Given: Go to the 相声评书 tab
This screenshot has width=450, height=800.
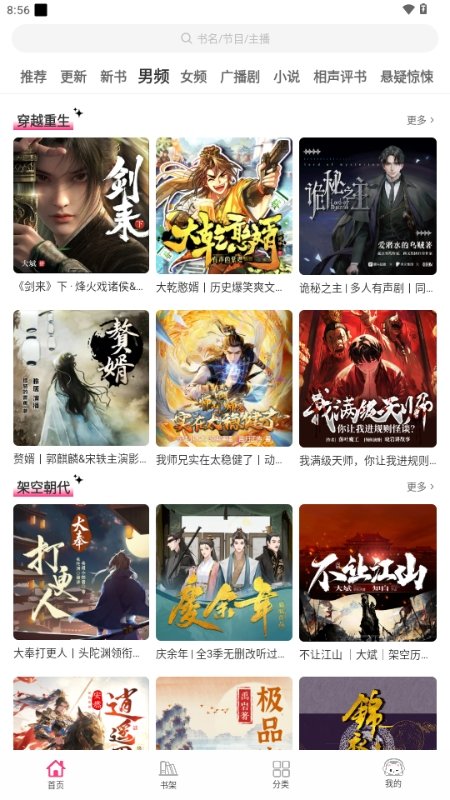Looking at the screenshot, I should click(x=340, y=77).
